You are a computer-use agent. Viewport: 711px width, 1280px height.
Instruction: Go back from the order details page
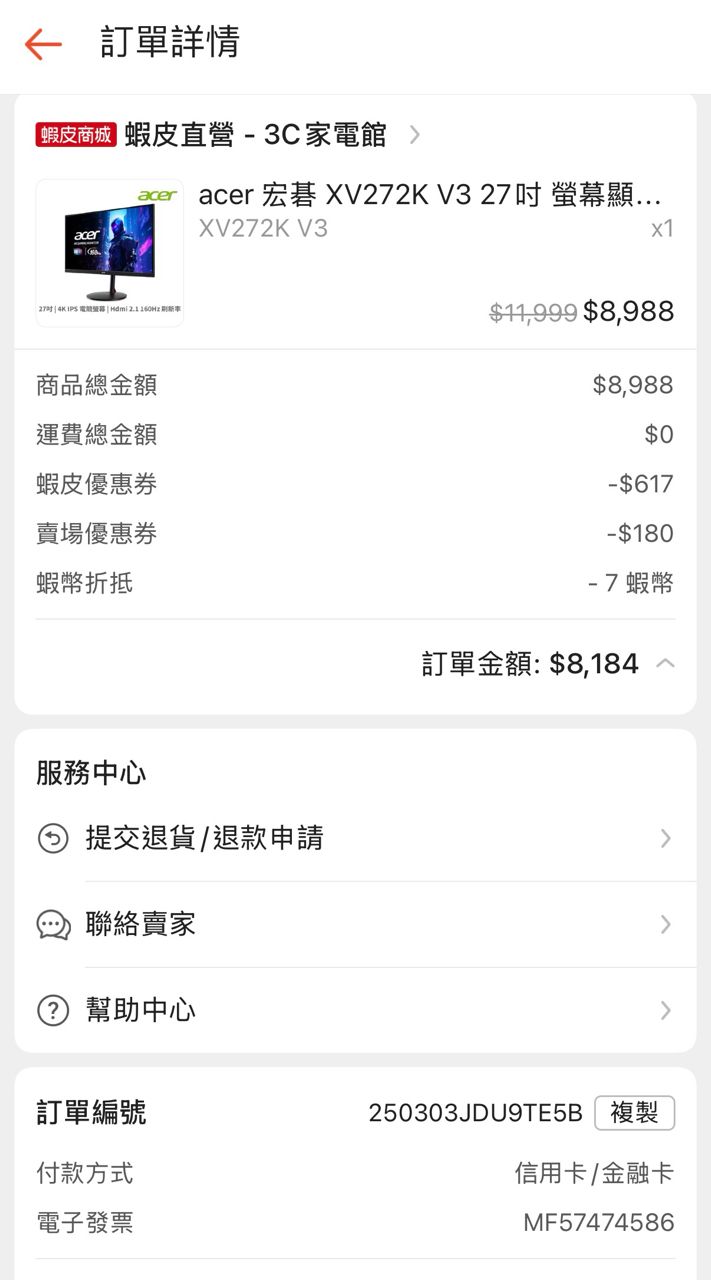point(43,44)
